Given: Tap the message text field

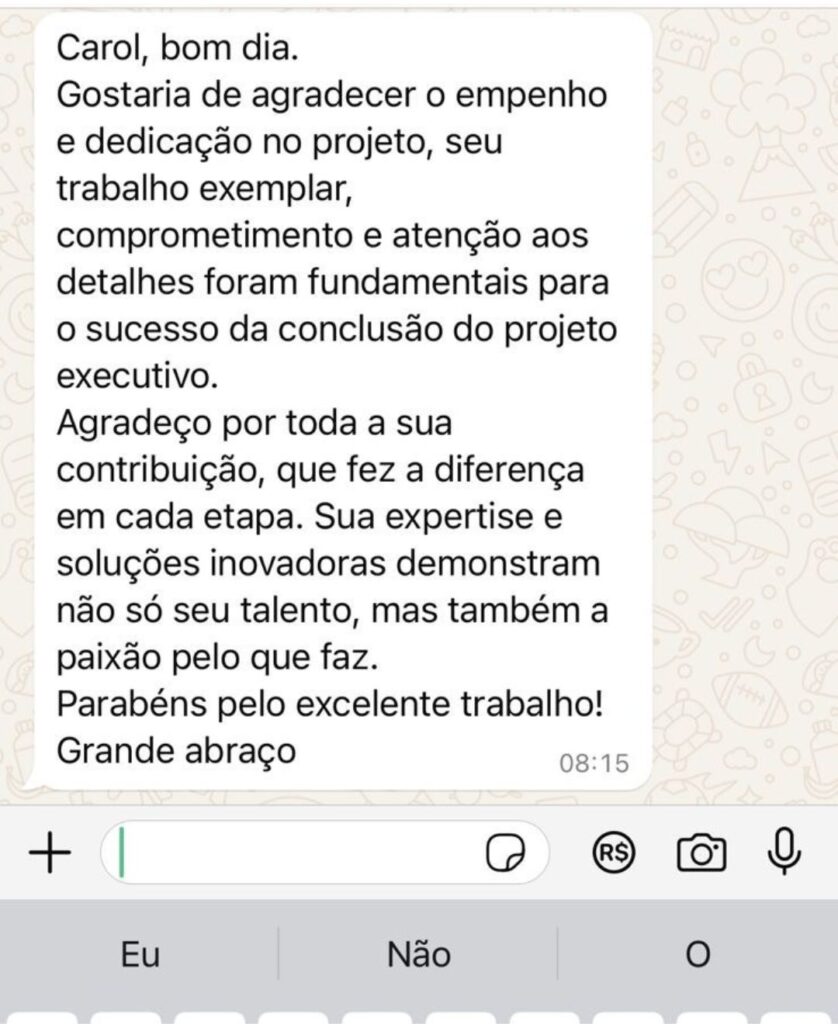Looking at the screenshot, I should coord(300,853).
